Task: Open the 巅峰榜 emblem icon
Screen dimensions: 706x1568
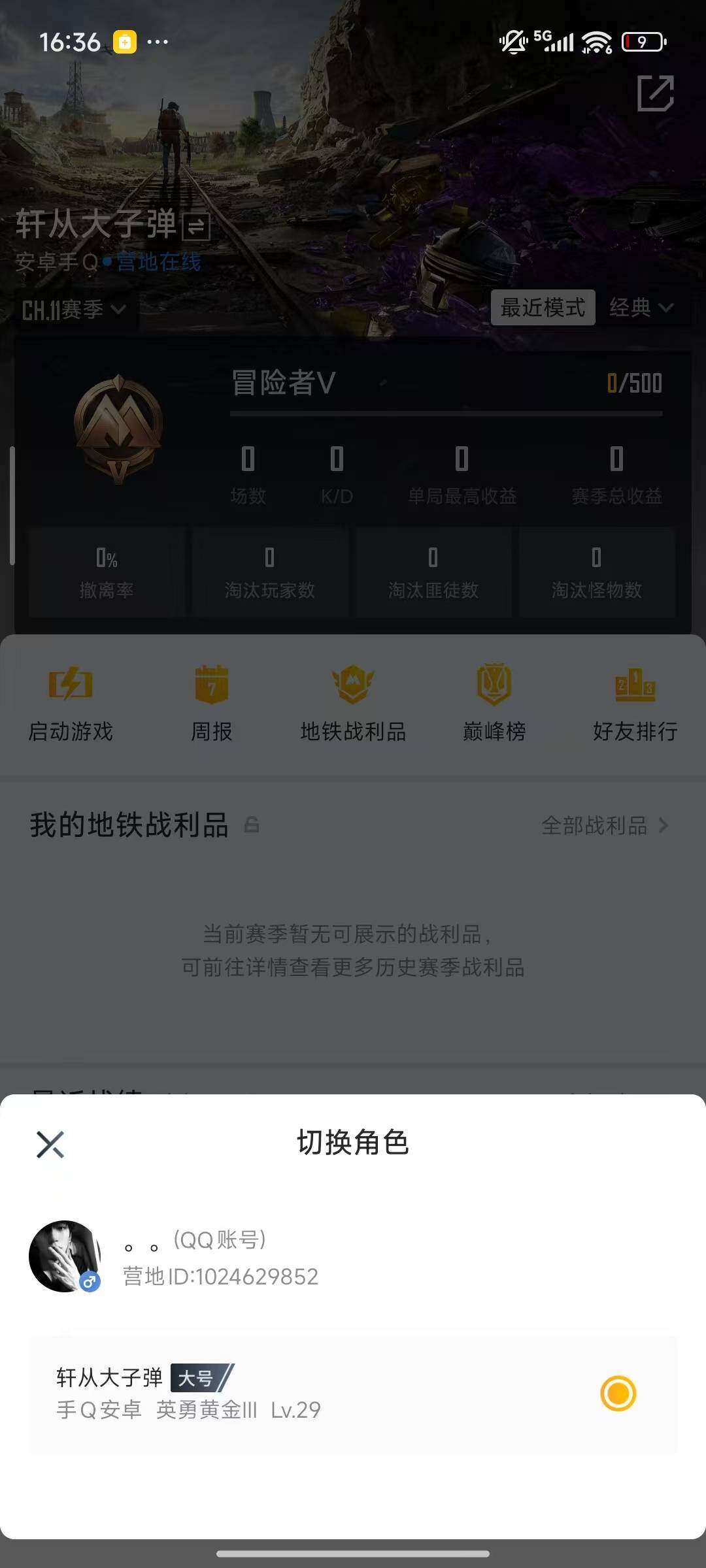Action: click(494, 687)
